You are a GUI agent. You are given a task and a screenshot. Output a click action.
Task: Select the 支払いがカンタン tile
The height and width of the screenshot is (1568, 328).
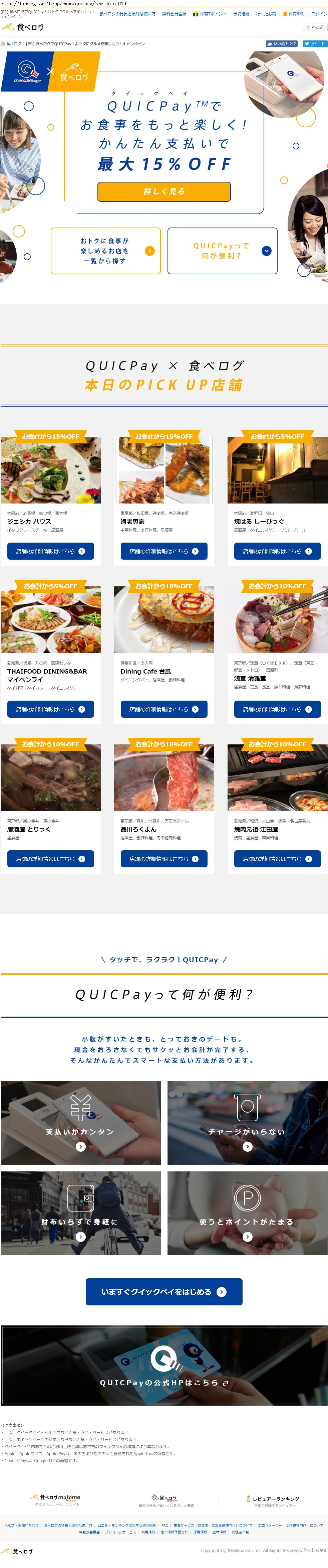pos(81,1123)
